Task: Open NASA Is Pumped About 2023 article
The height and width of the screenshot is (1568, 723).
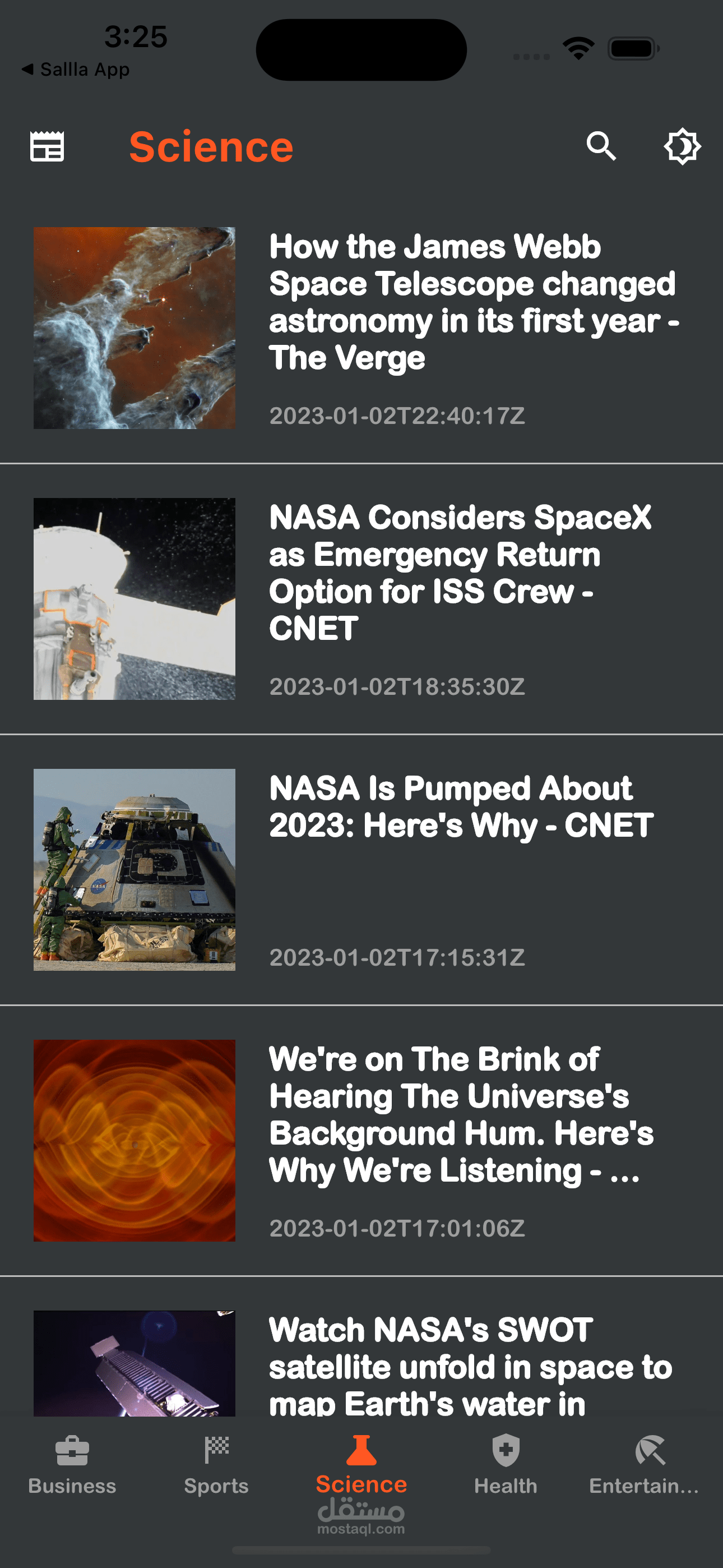Action: 461,807
